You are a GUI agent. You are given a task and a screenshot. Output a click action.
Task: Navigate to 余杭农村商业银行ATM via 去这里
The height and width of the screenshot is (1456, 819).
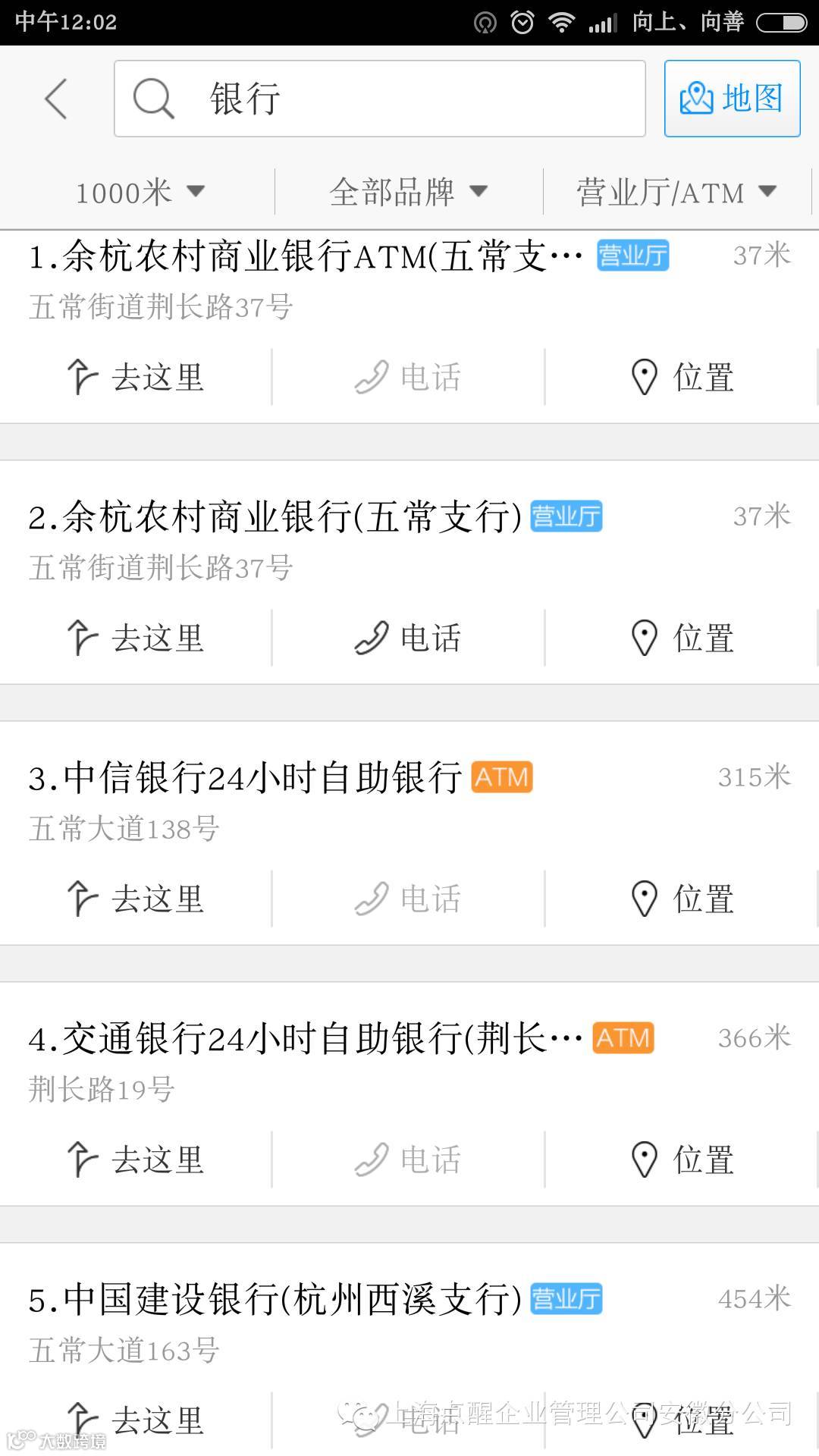136,377
